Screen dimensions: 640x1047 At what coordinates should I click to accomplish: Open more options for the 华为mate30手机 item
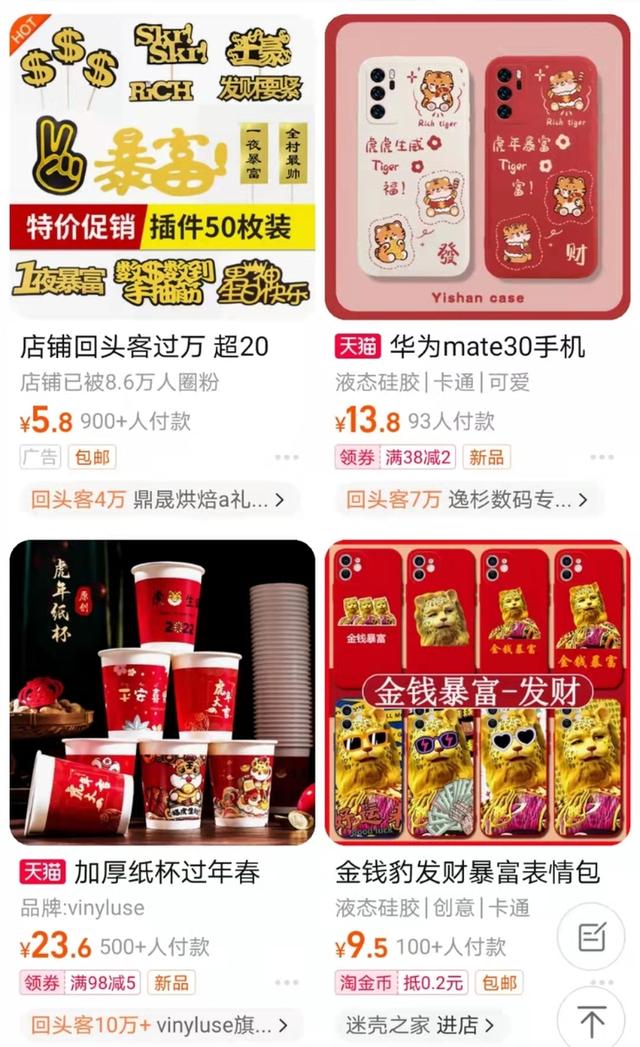tap(601, 458)
